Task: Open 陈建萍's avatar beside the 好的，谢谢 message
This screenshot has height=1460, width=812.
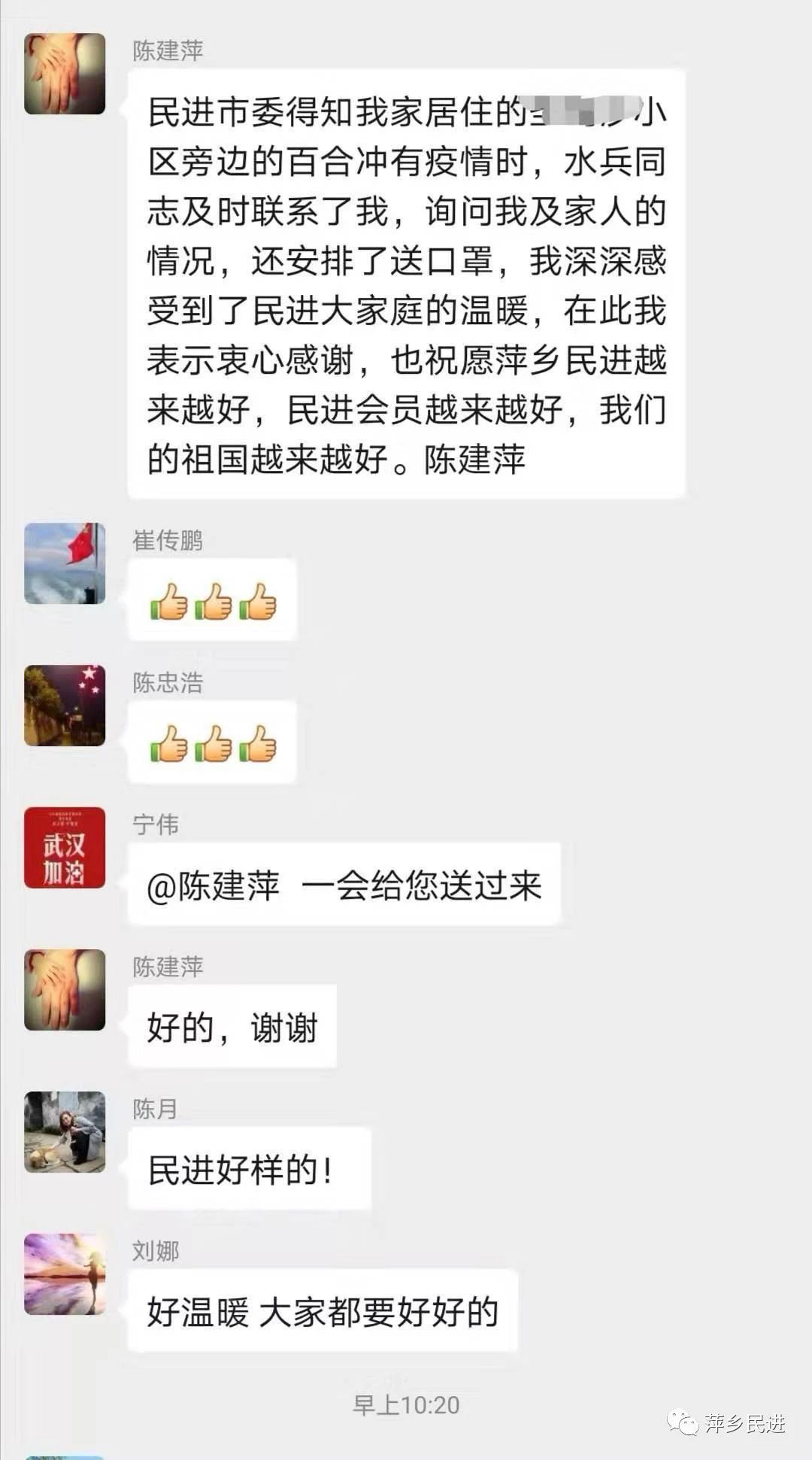Action: click(x=65, y=990)
